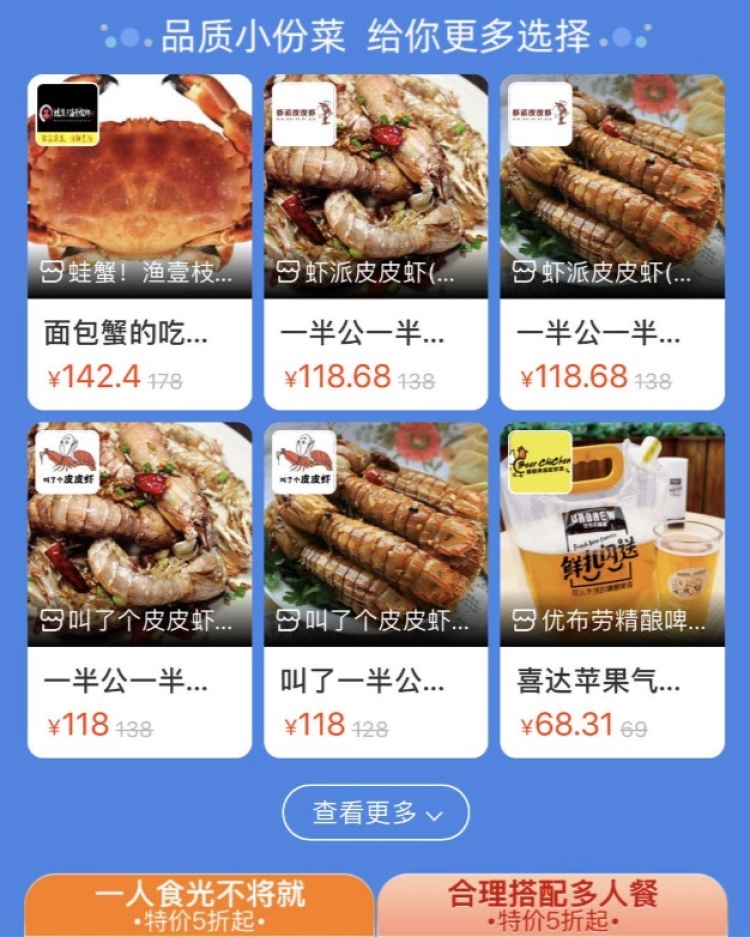Open 叫了个皮皮虾's 一半公一半 card, originally 138
Viewport: 750px width, 937px height.
tap(139, 589)
